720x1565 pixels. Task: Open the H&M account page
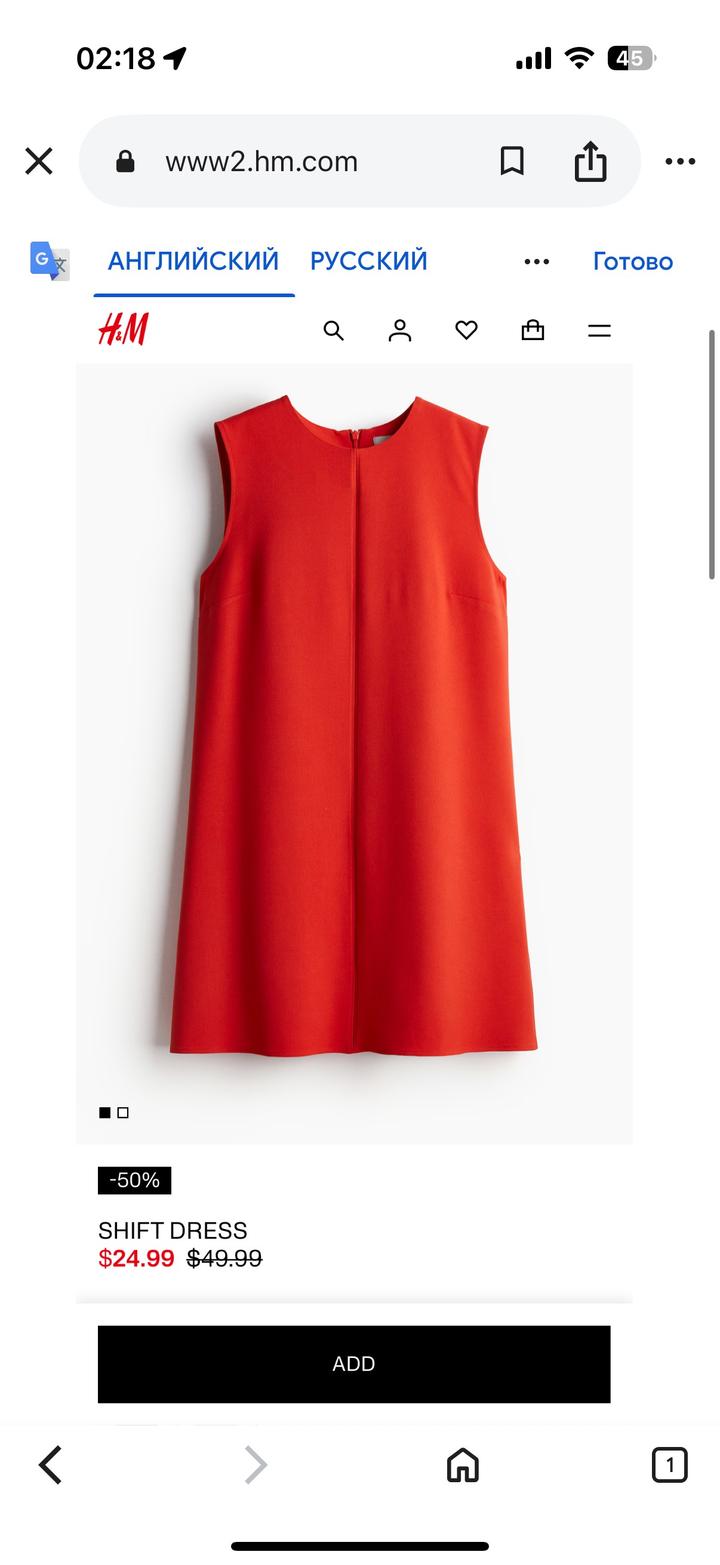coord(400,331)
